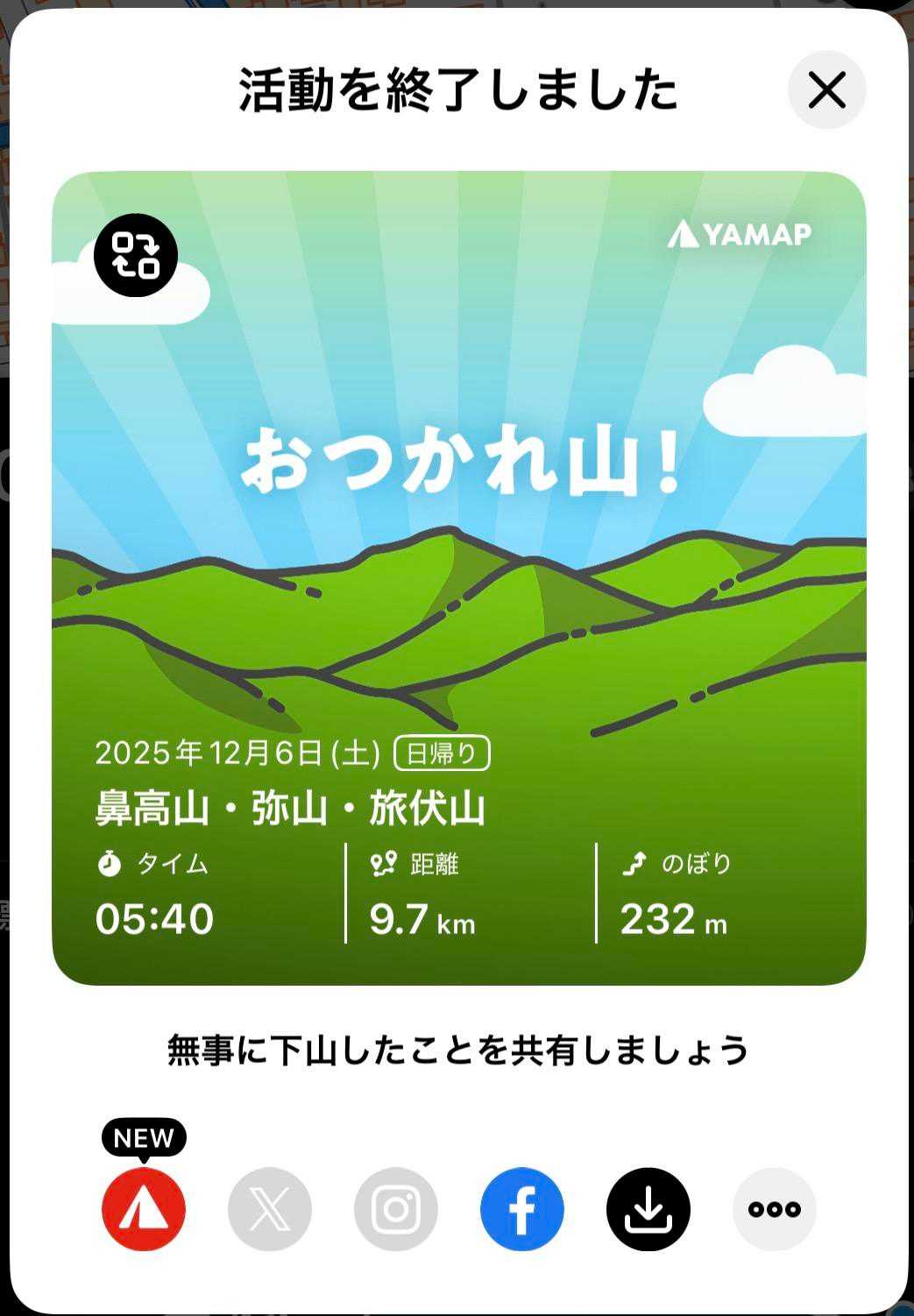914x1316 pixels.
Task: Open more sharing options
Action: click(x=775, y=1209)
